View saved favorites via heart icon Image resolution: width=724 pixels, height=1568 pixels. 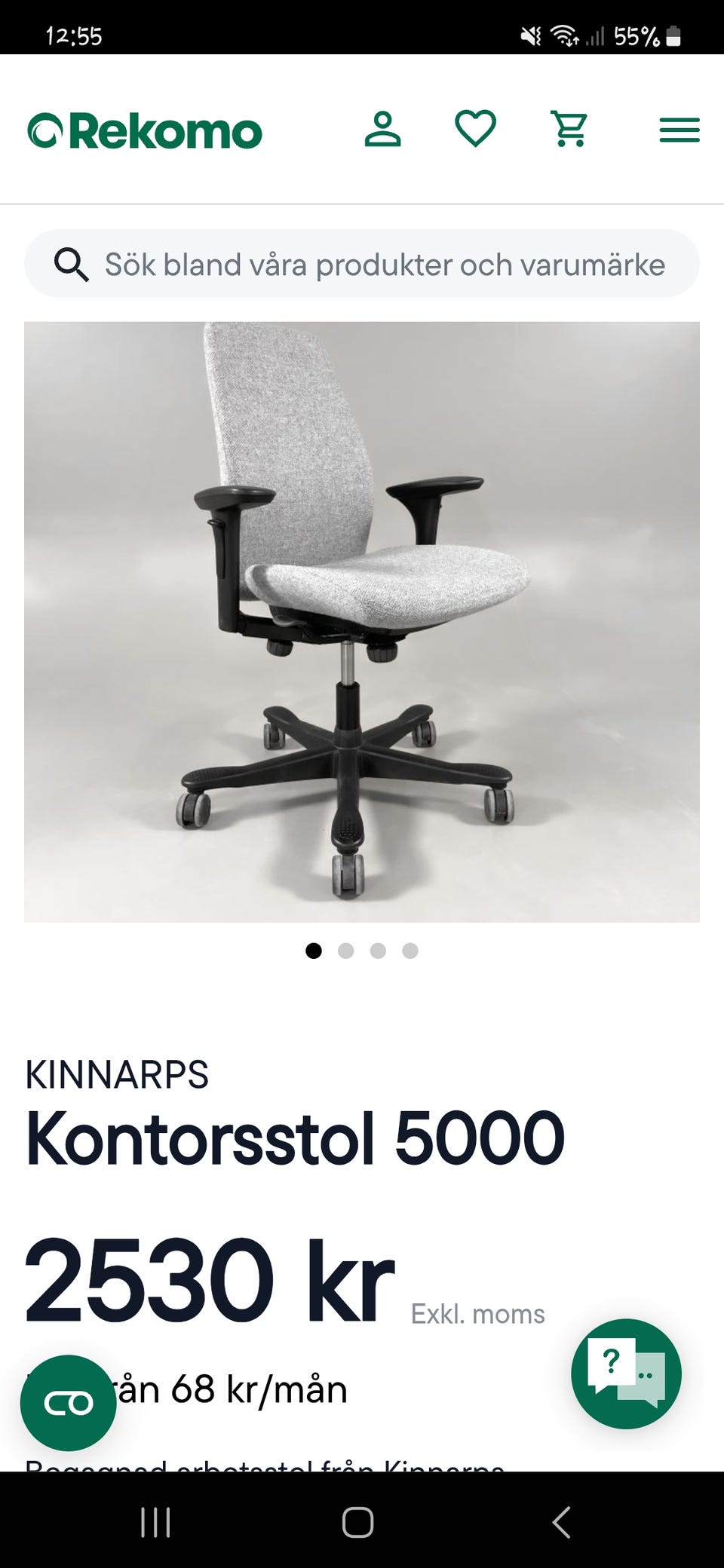pos(475,129)
